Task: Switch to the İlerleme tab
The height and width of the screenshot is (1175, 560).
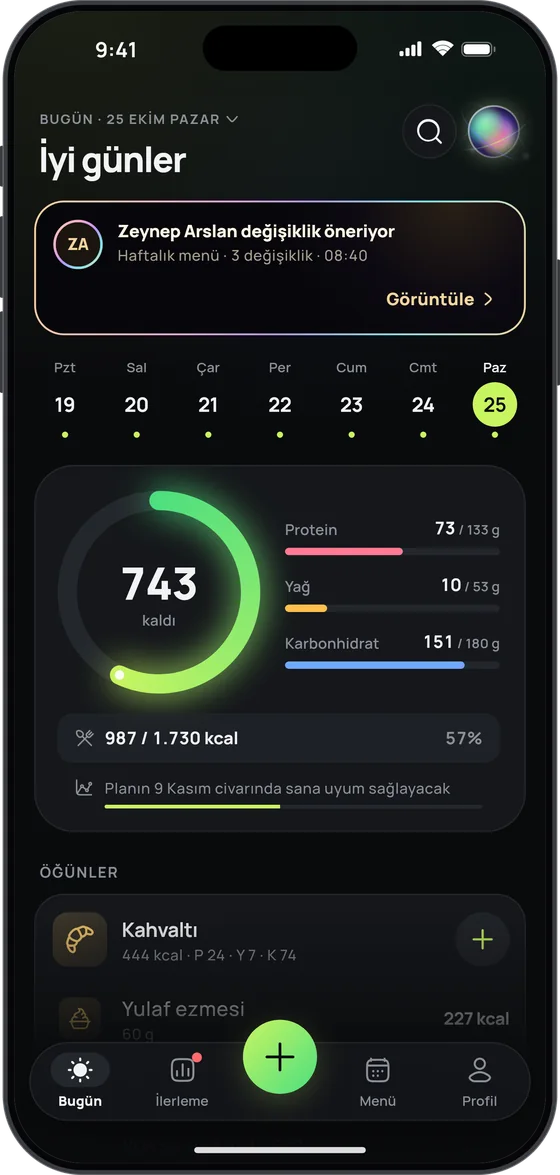Action: click(182, 1081)
